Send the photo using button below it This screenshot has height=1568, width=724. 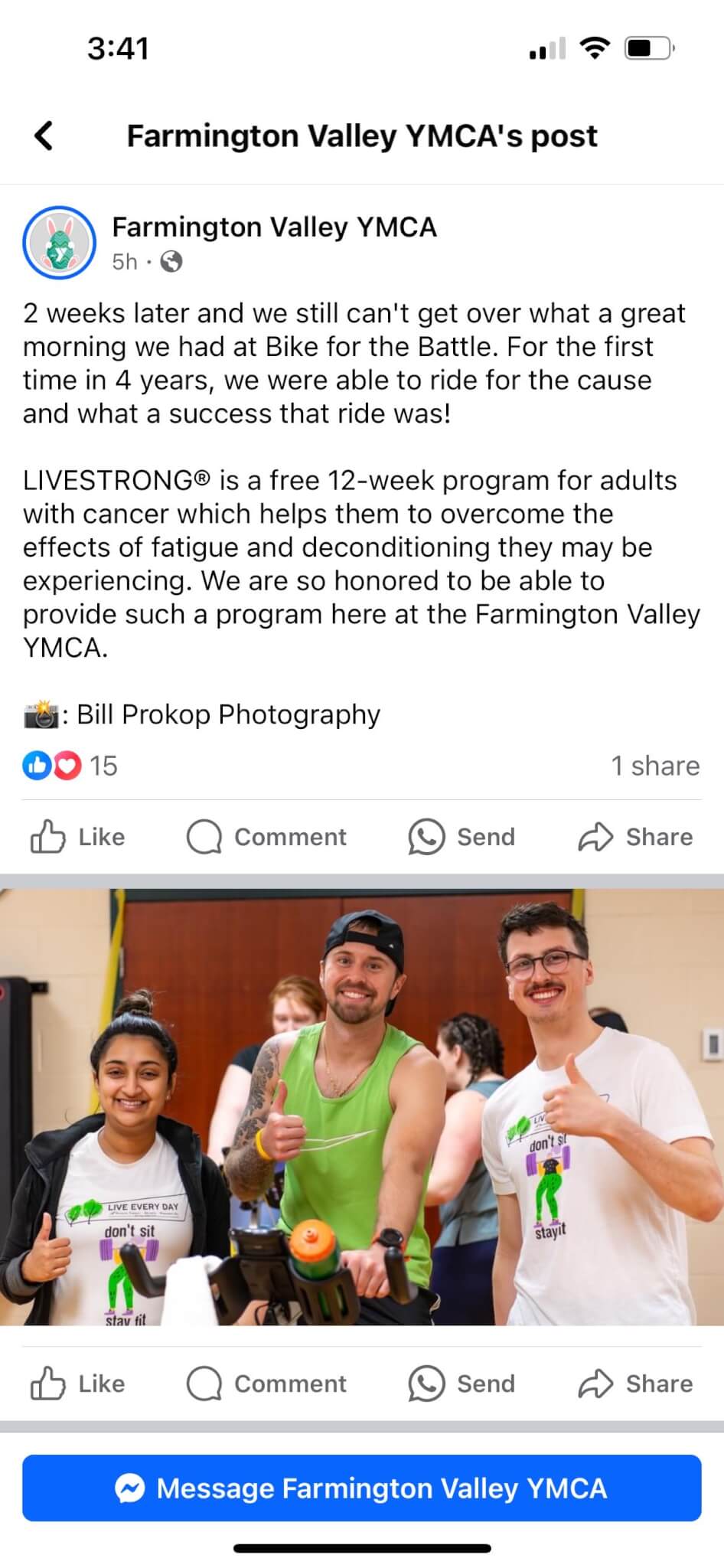click(x=461, y=1383)
